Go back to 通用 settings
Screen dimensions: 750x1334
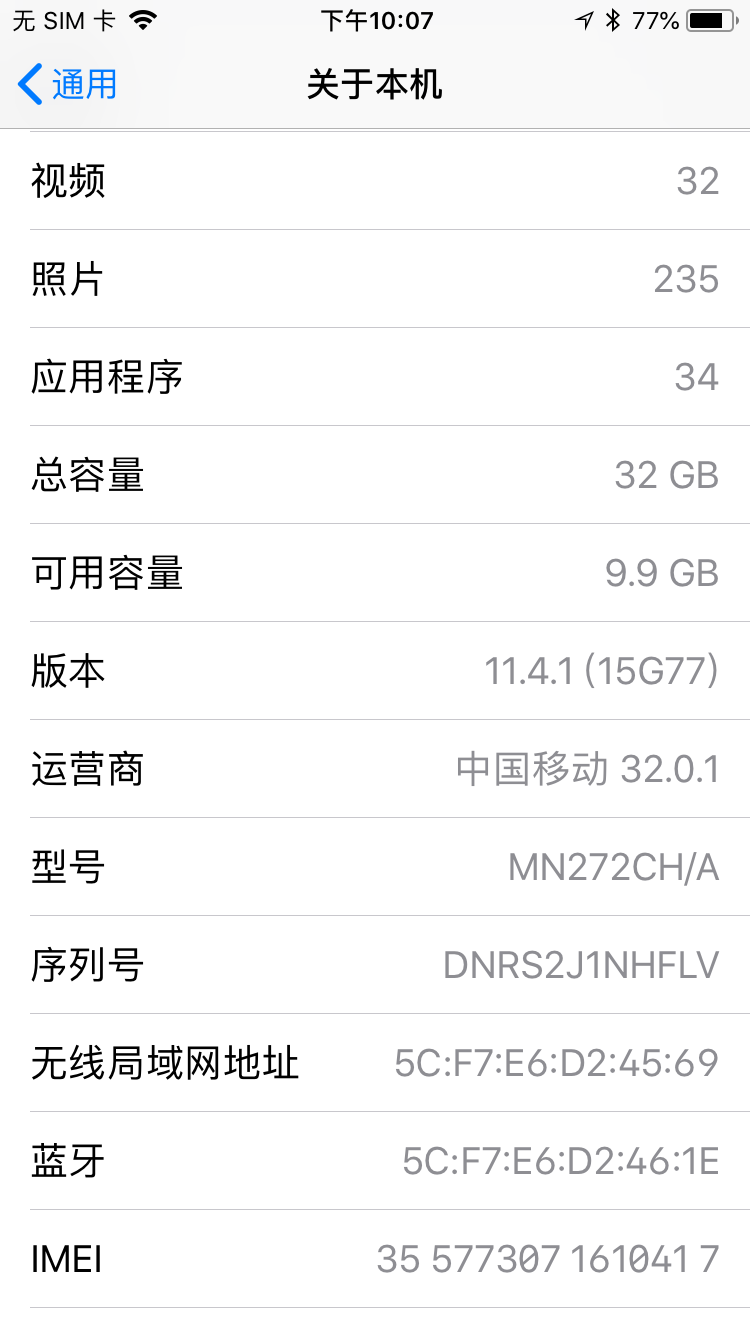pyautogui.click(x=68, y=85)
